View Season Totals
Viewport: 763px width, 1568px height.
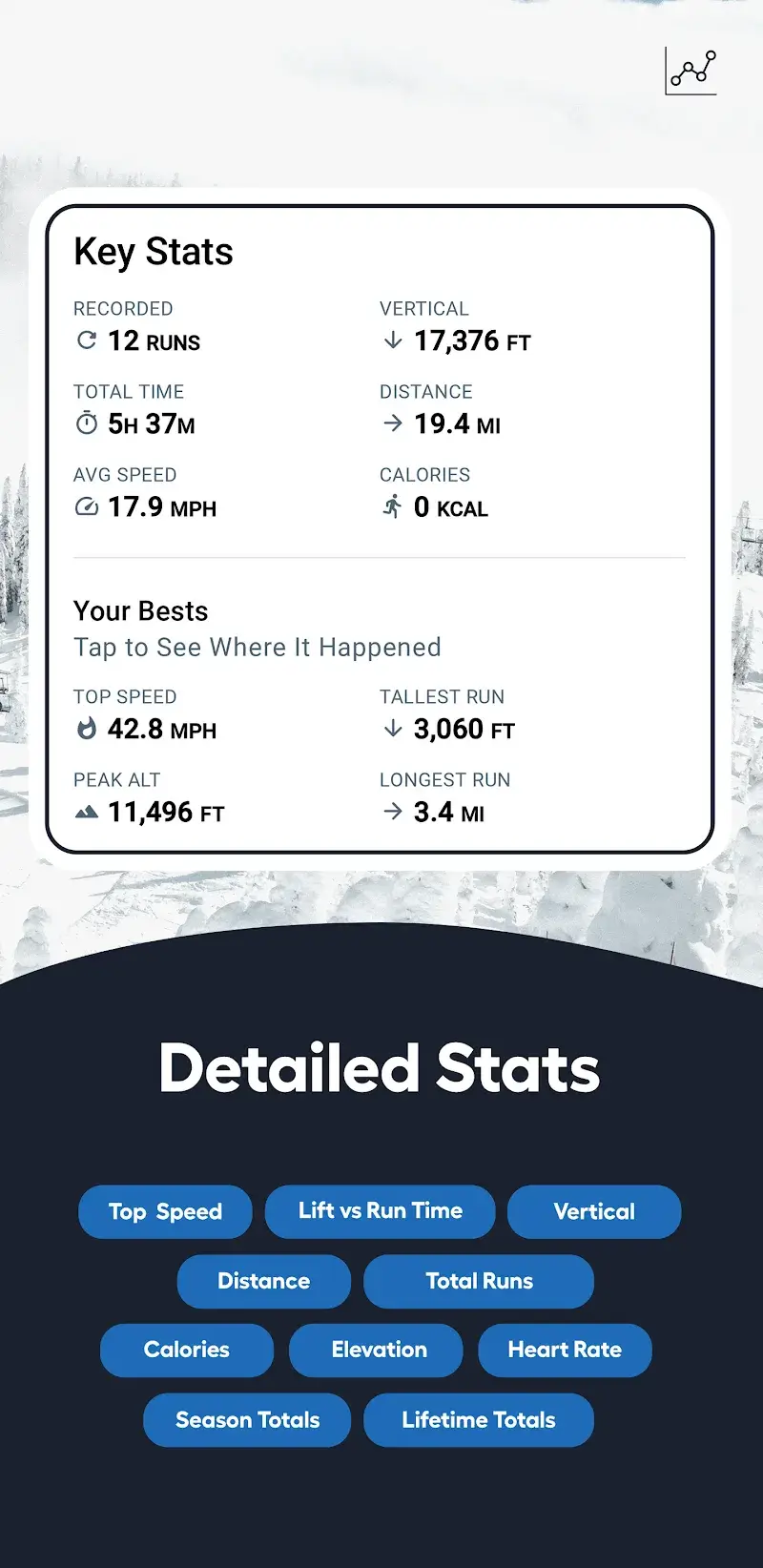point(247,1419)
